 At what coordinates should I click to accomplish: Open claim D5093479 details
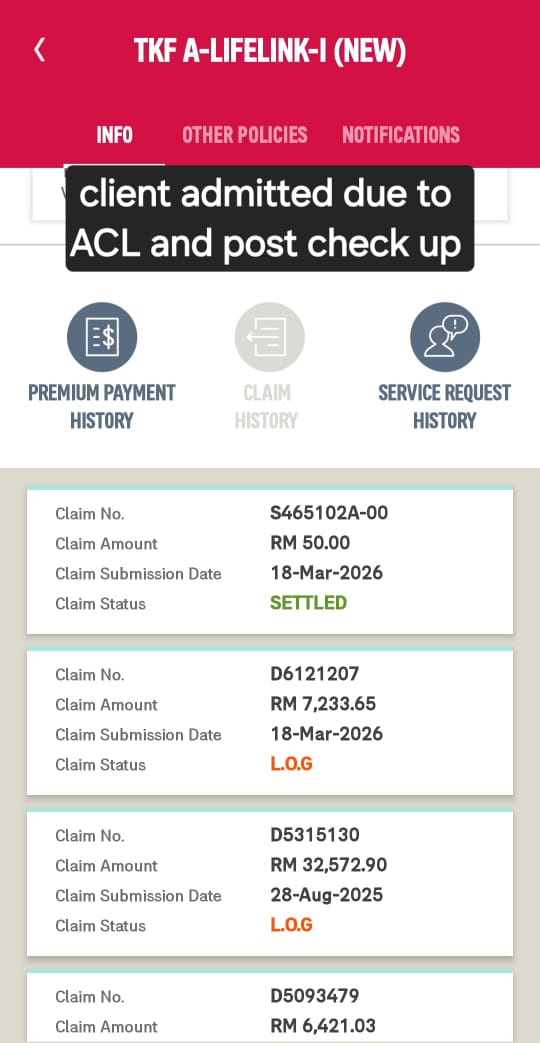coord(270,1006)
